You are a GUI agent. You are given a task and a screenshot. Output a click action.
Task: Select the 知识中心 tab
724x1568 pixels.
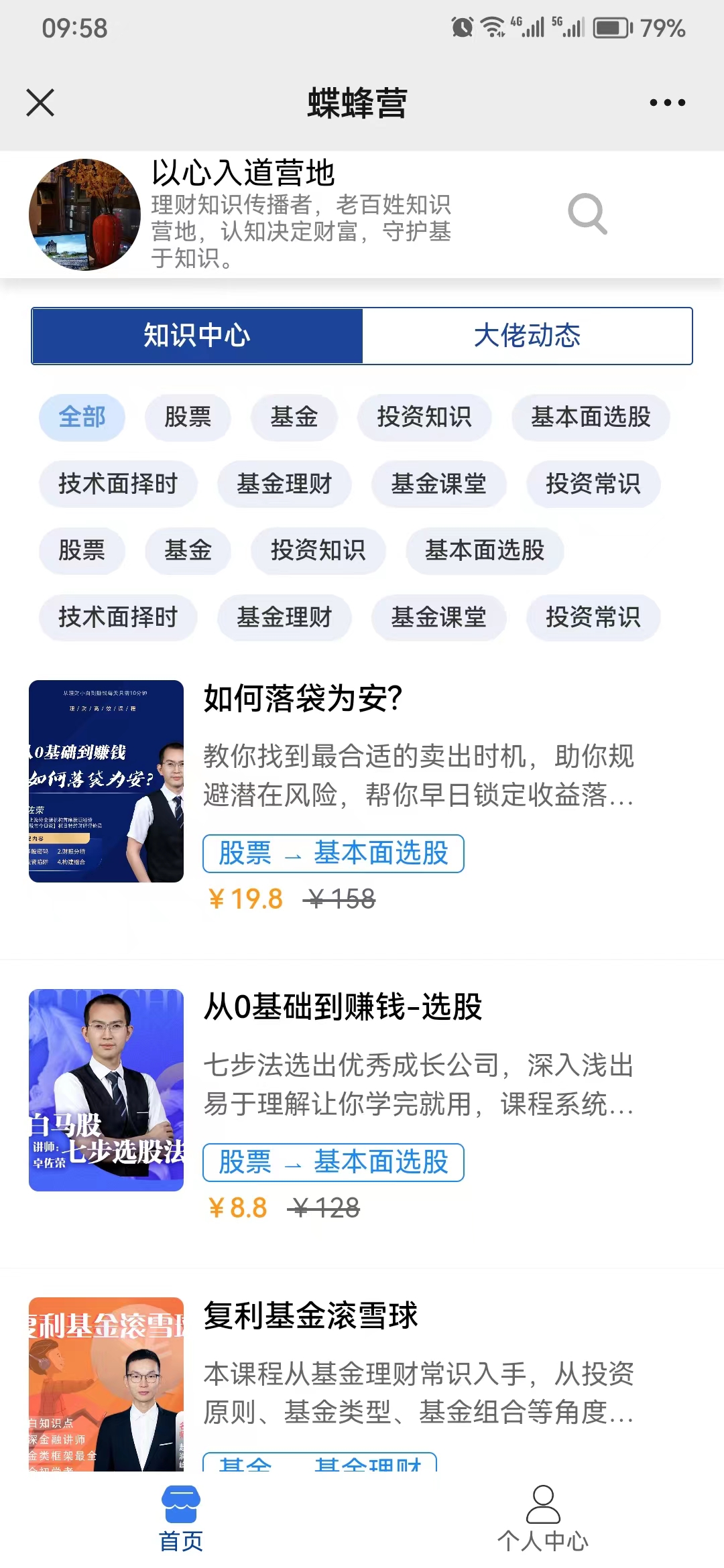pos(197,336)
